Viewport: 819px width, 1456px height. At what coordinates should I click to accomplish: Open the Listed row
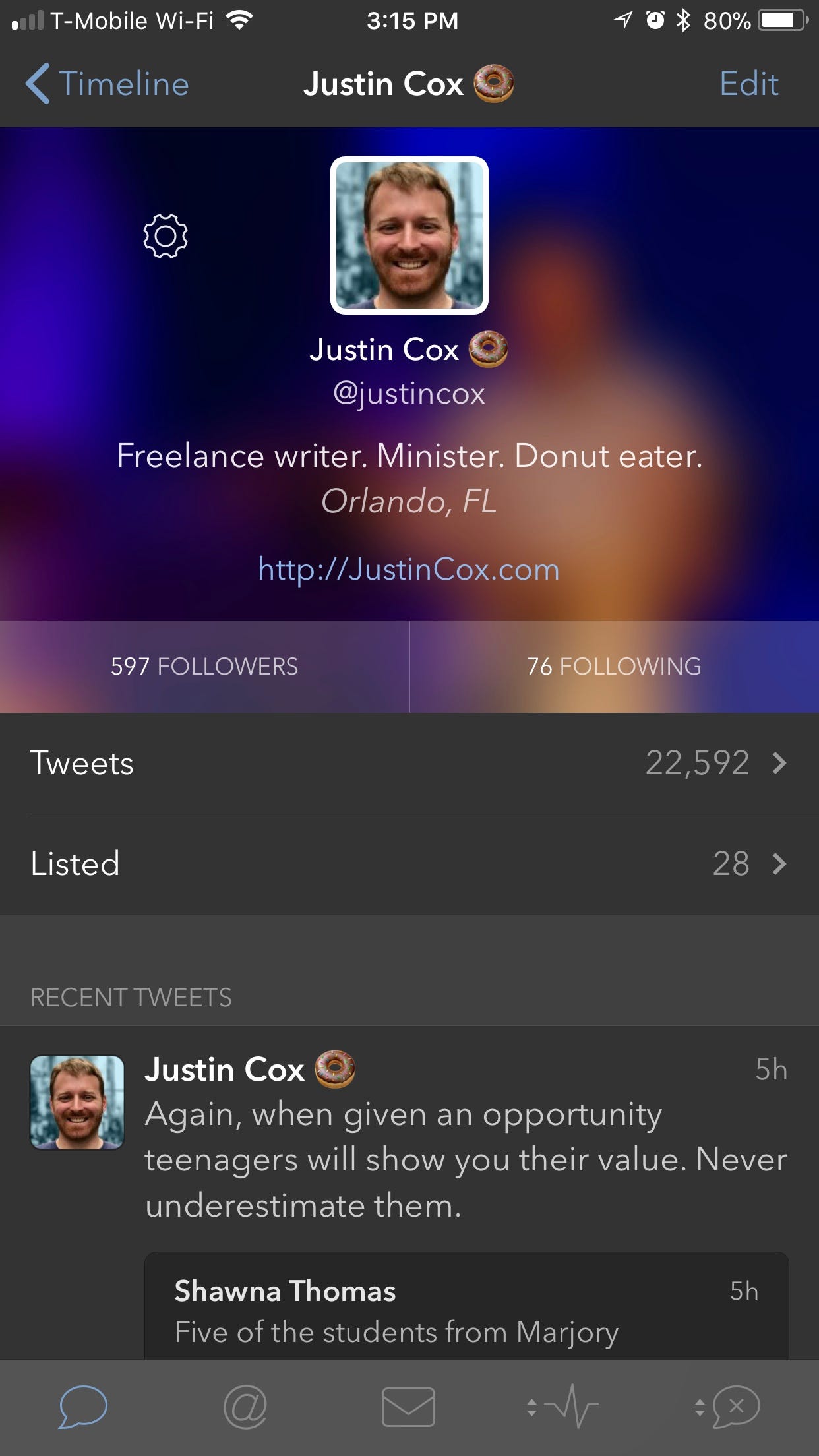click(409, 864)
